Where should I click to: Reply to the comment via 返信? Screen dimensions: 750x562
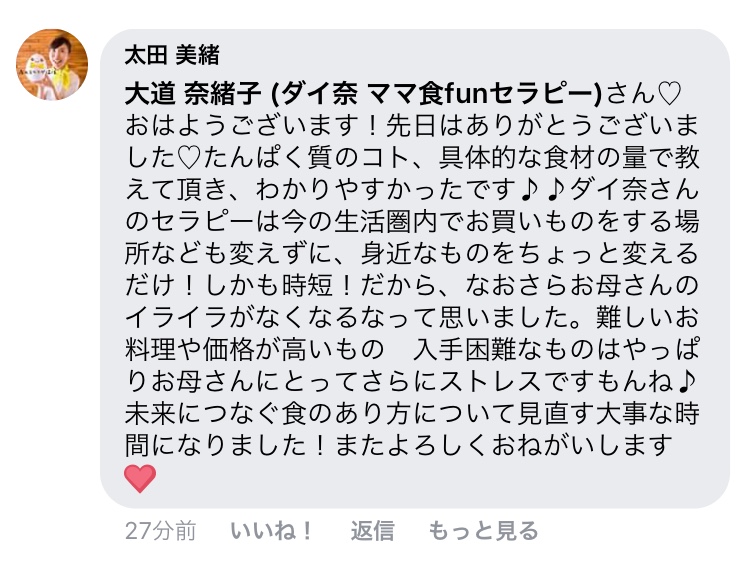372,531
